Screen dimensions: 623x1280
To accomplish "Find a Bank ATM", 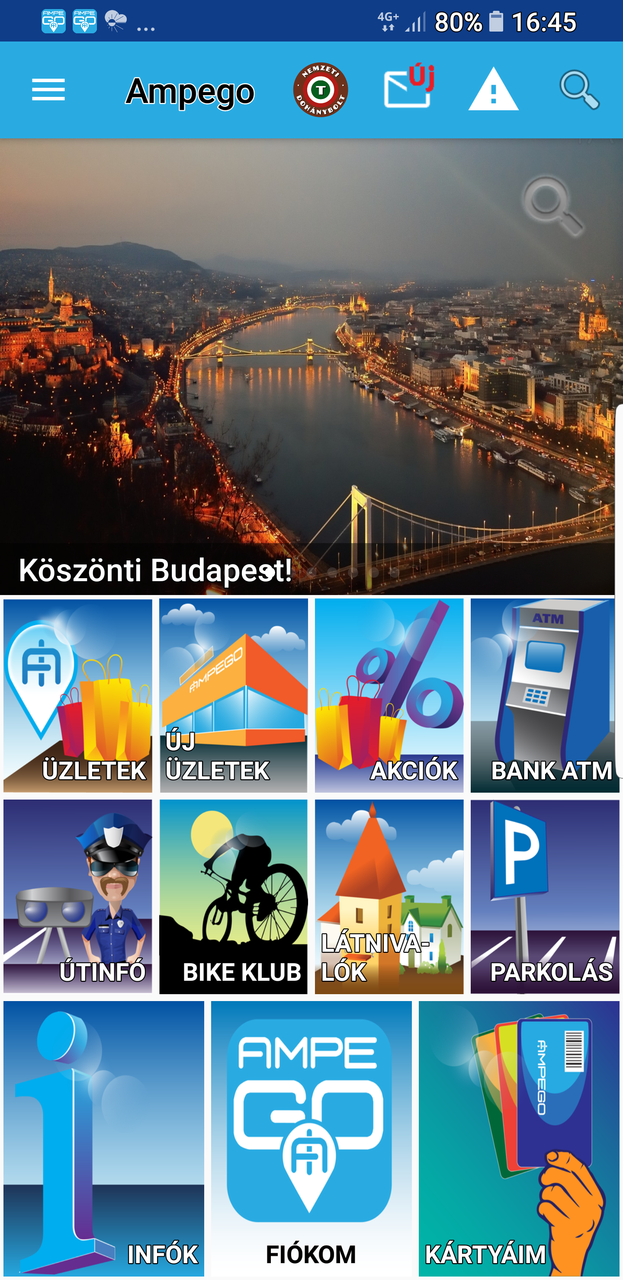I will [545, 696].
